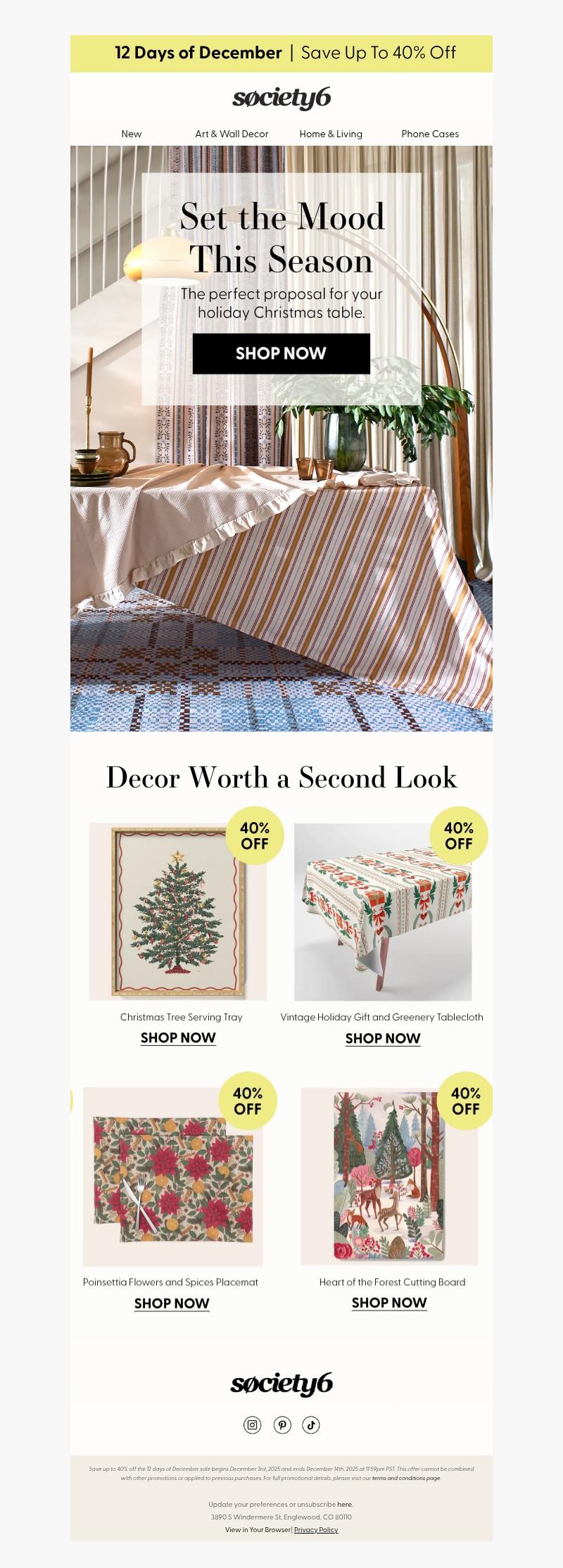View the Christmas Tree Serving Tray image
This screenshot has height=1568, width=563.
point(178,911)
